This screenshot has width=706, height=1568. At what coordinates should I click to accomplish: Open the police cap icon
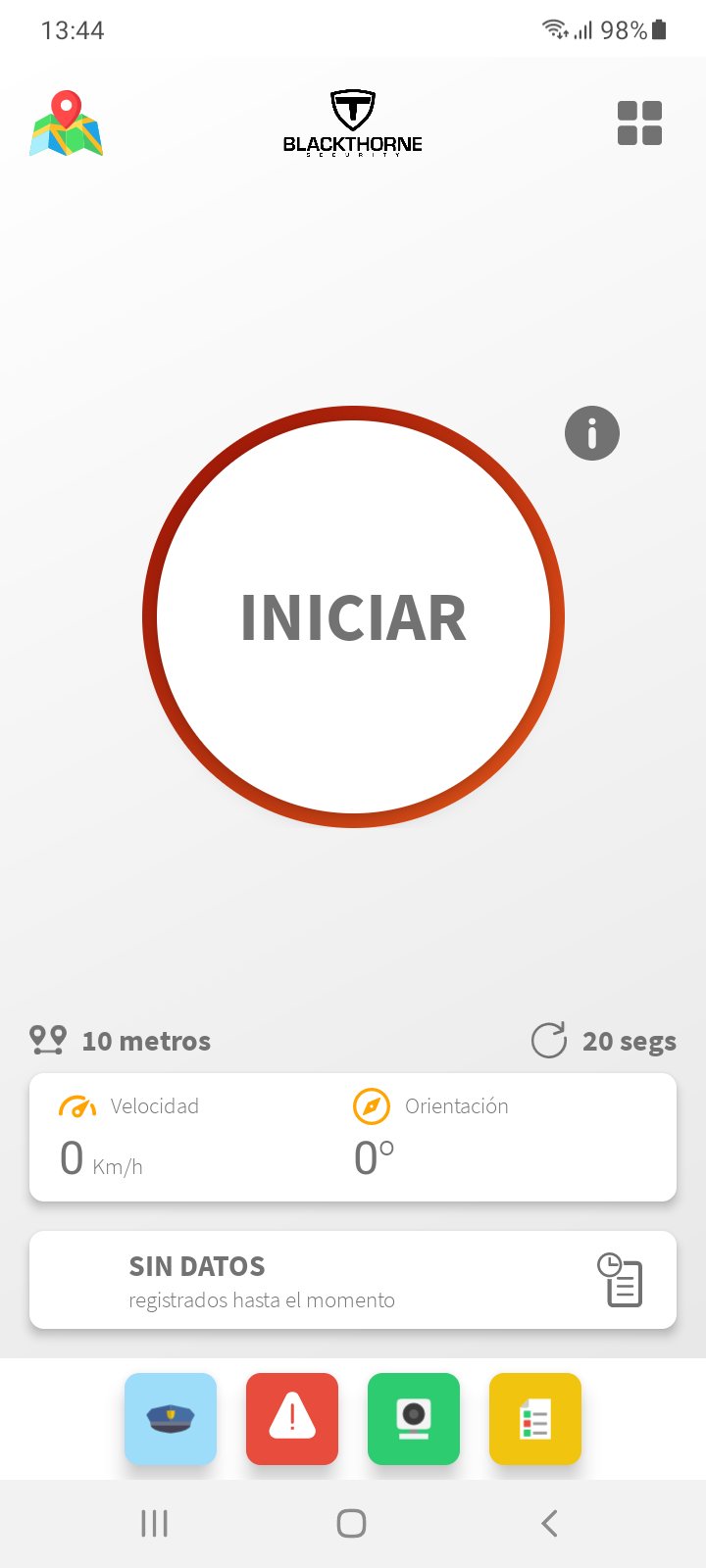pyautogui.click(x=171, y=1418)
